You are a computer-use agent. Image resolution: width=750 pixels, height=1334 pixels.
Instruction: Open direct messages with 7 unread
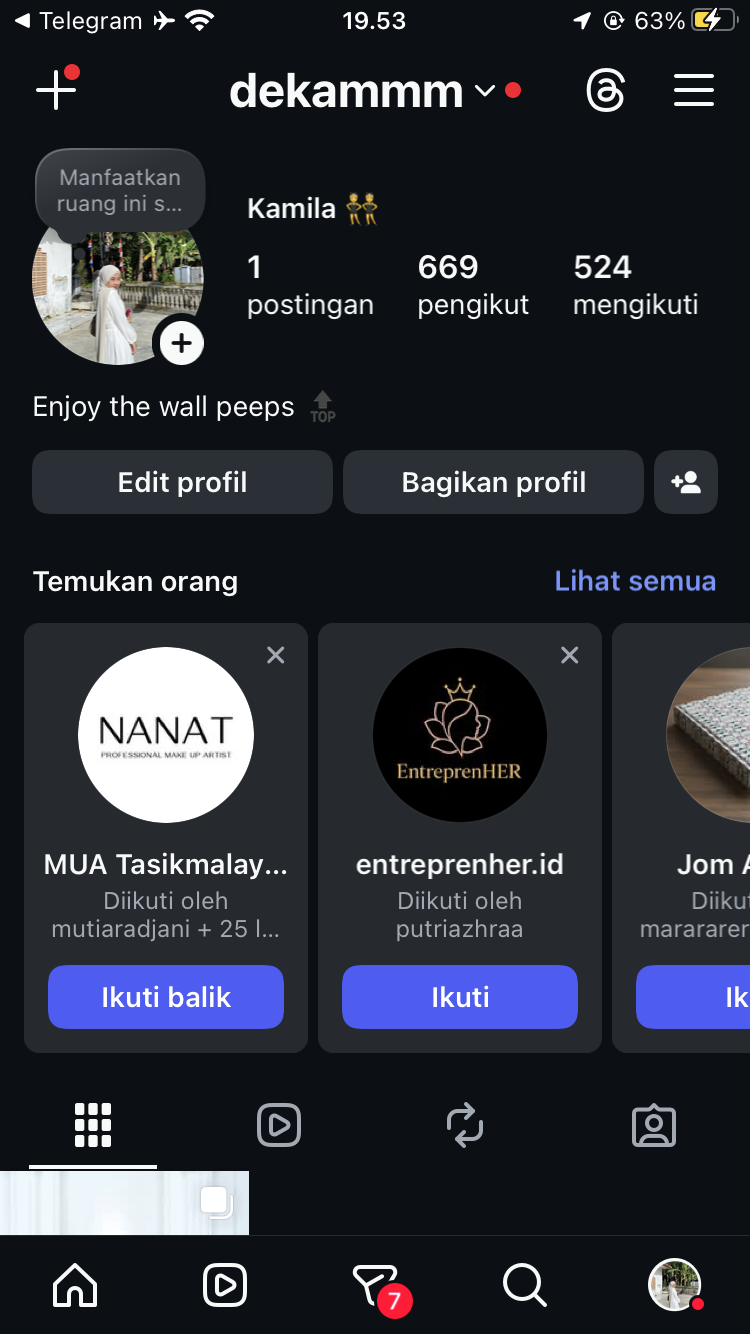(x=377, y=1285)
